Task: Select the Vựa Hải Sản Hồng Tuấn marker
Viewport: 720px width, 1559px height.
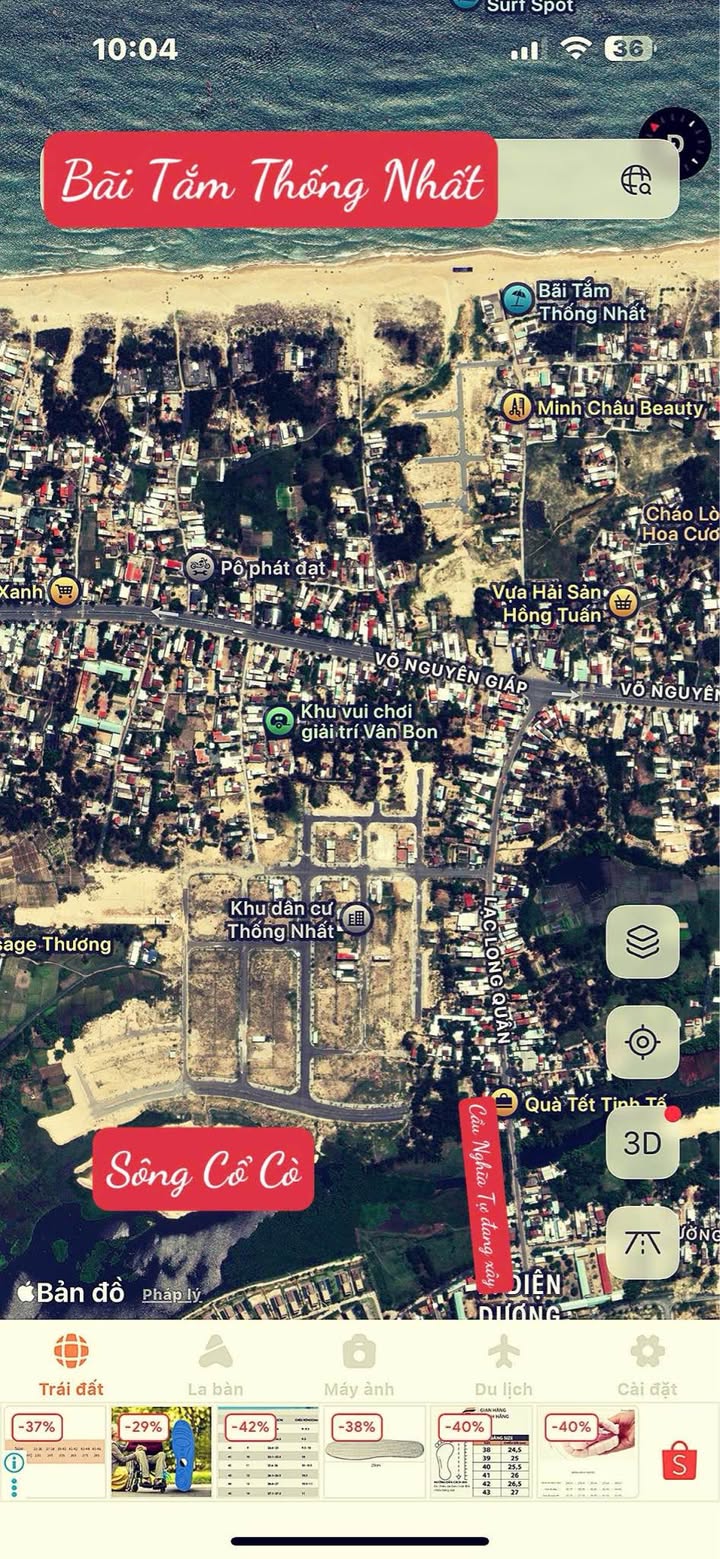Action: 624,601
